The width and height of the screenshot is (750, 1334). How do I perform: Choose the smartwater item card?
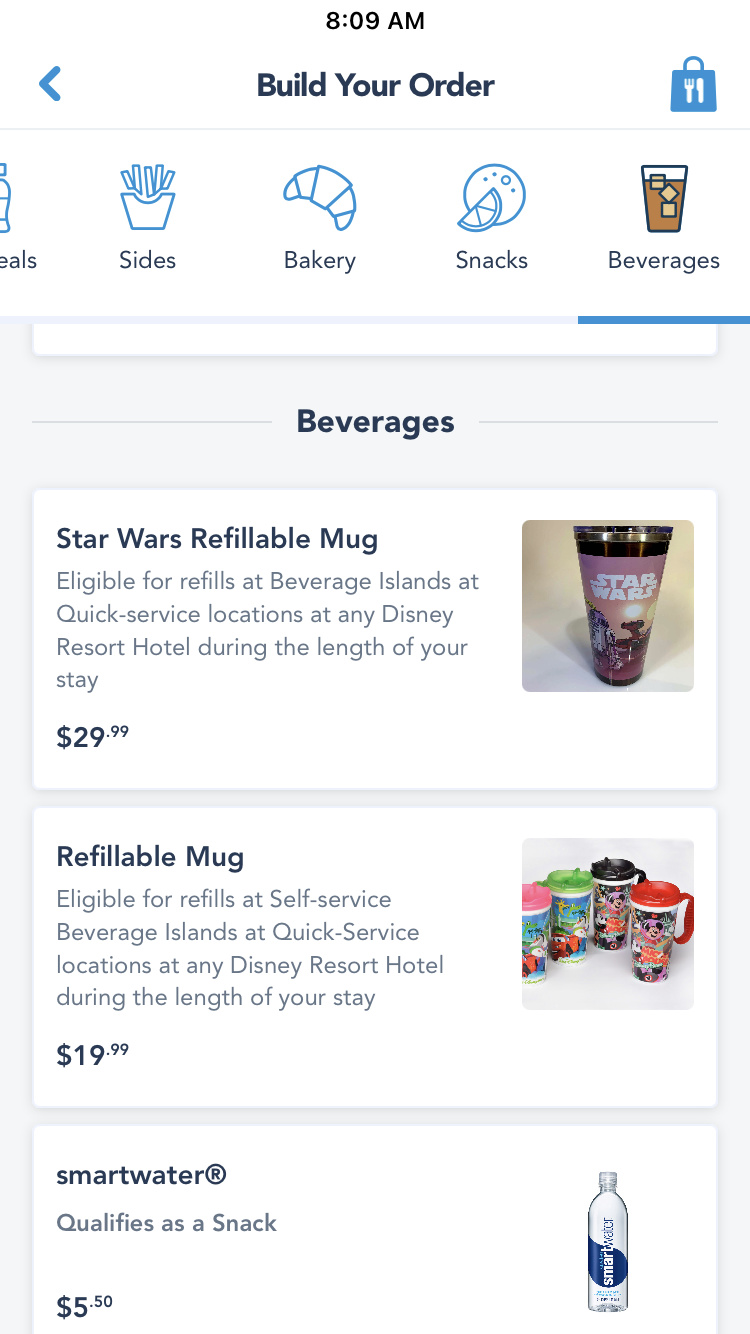coord(375,1230)
